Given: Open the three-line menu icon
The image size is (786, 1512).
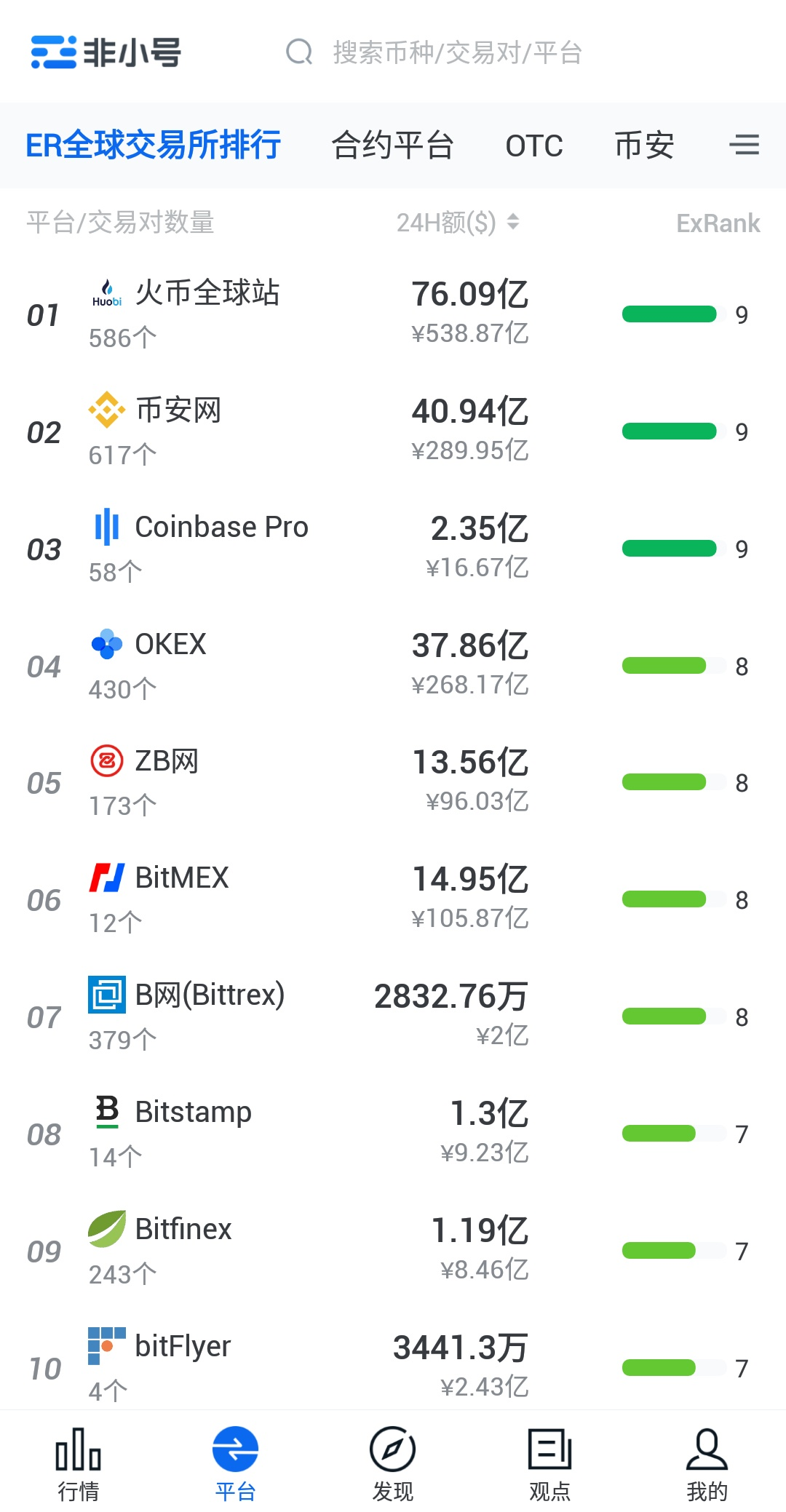Looking at the screenshot, I should pyautogui.click(x=745, y=145).
